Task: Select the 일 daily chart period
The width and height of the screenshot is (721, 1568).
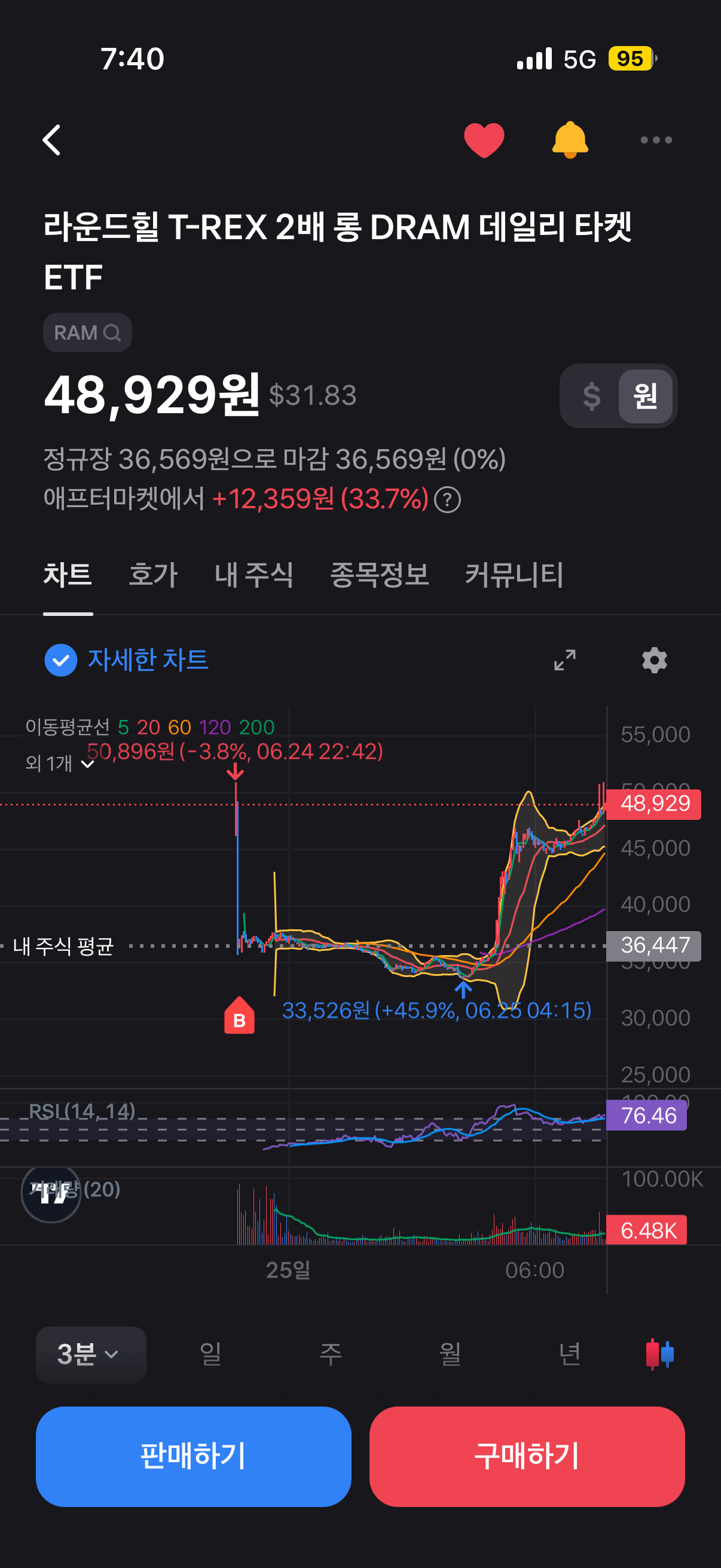Action: pyautogui.click(x=210, y=1355)
